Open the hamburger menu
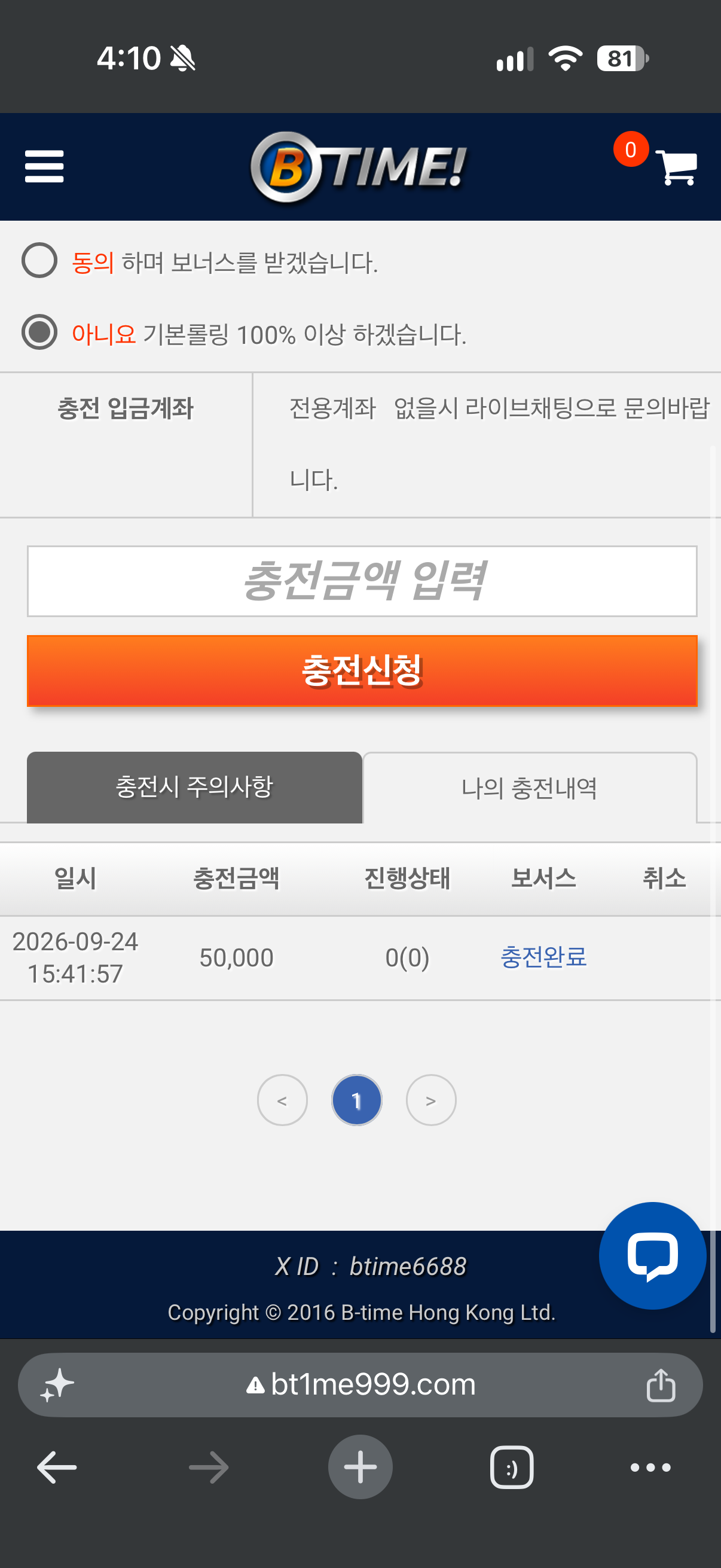 coord(44,166)
